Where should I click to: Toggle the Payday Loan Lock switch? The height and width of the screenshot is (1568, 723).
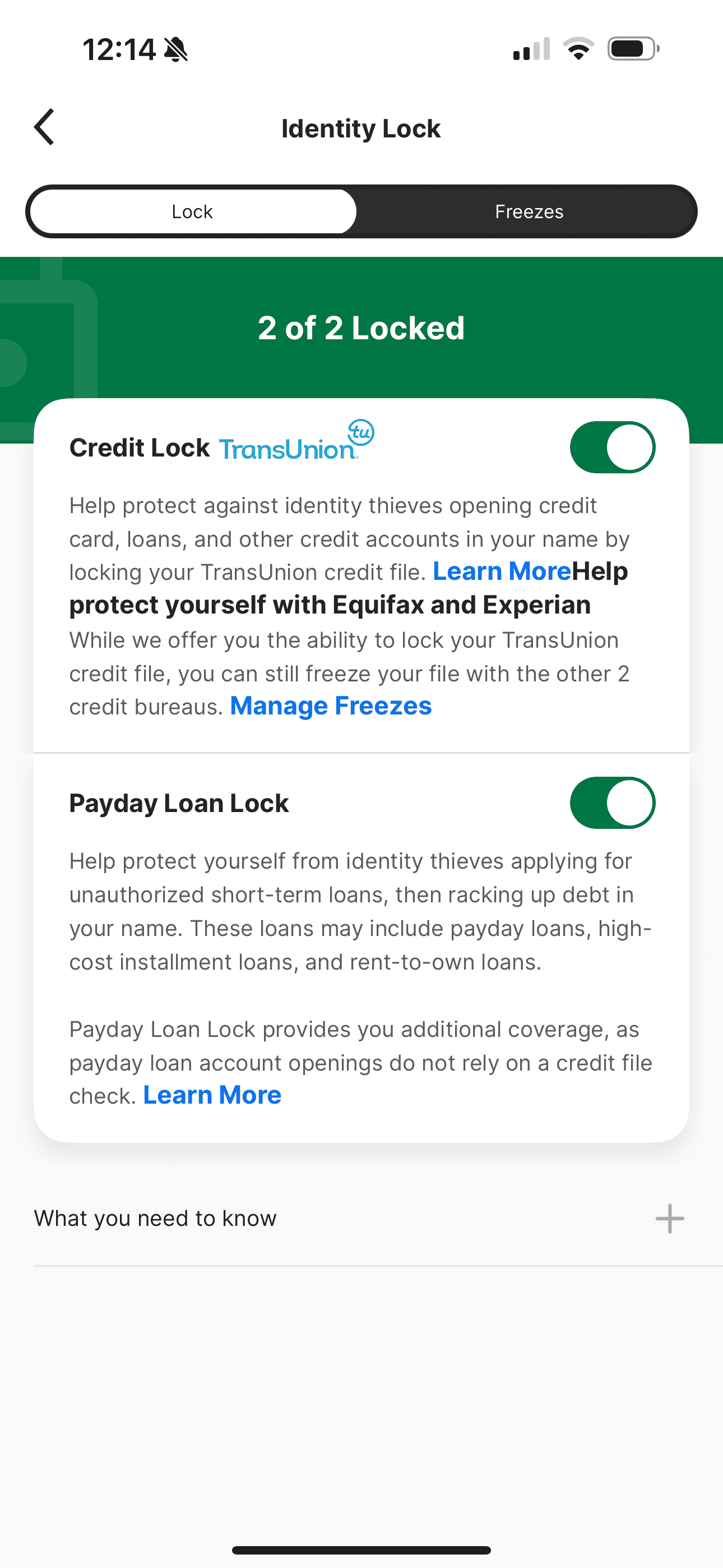click(611, 803)
